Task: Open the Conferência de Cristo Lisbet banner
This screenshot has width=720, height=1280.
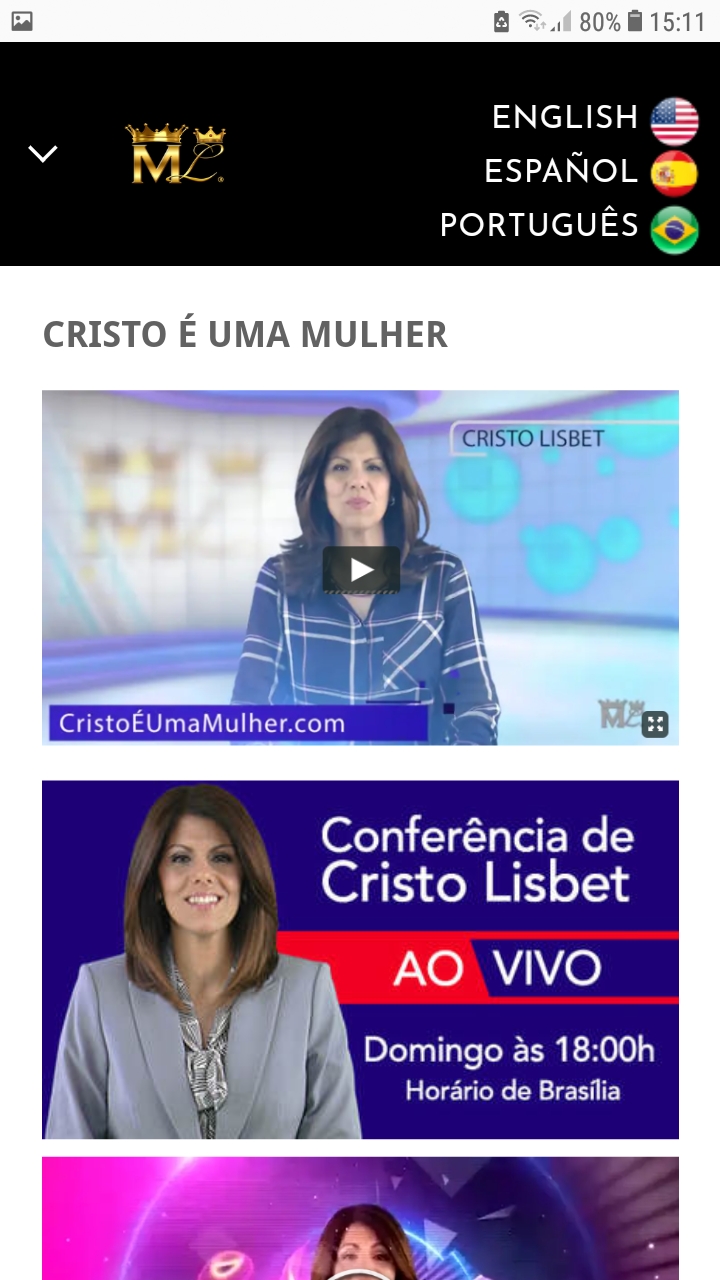Action: point(360,959)
